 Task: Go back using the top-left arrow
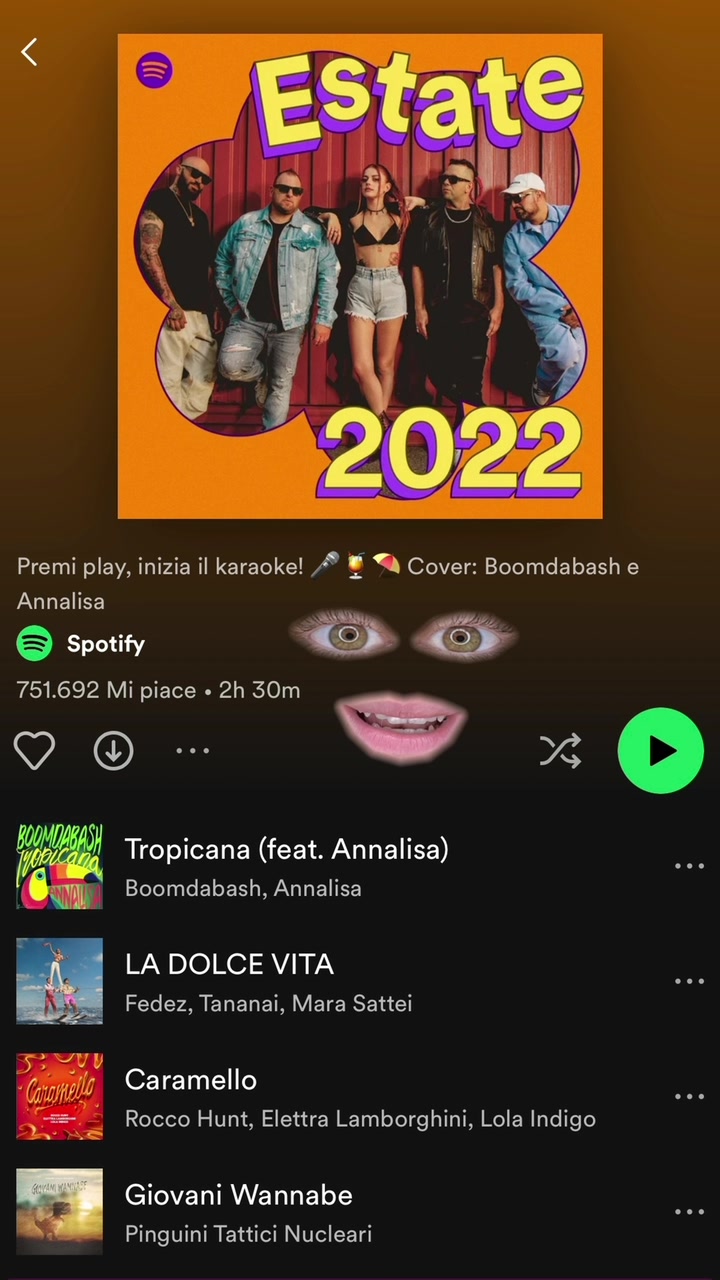[x=30, y=52]
